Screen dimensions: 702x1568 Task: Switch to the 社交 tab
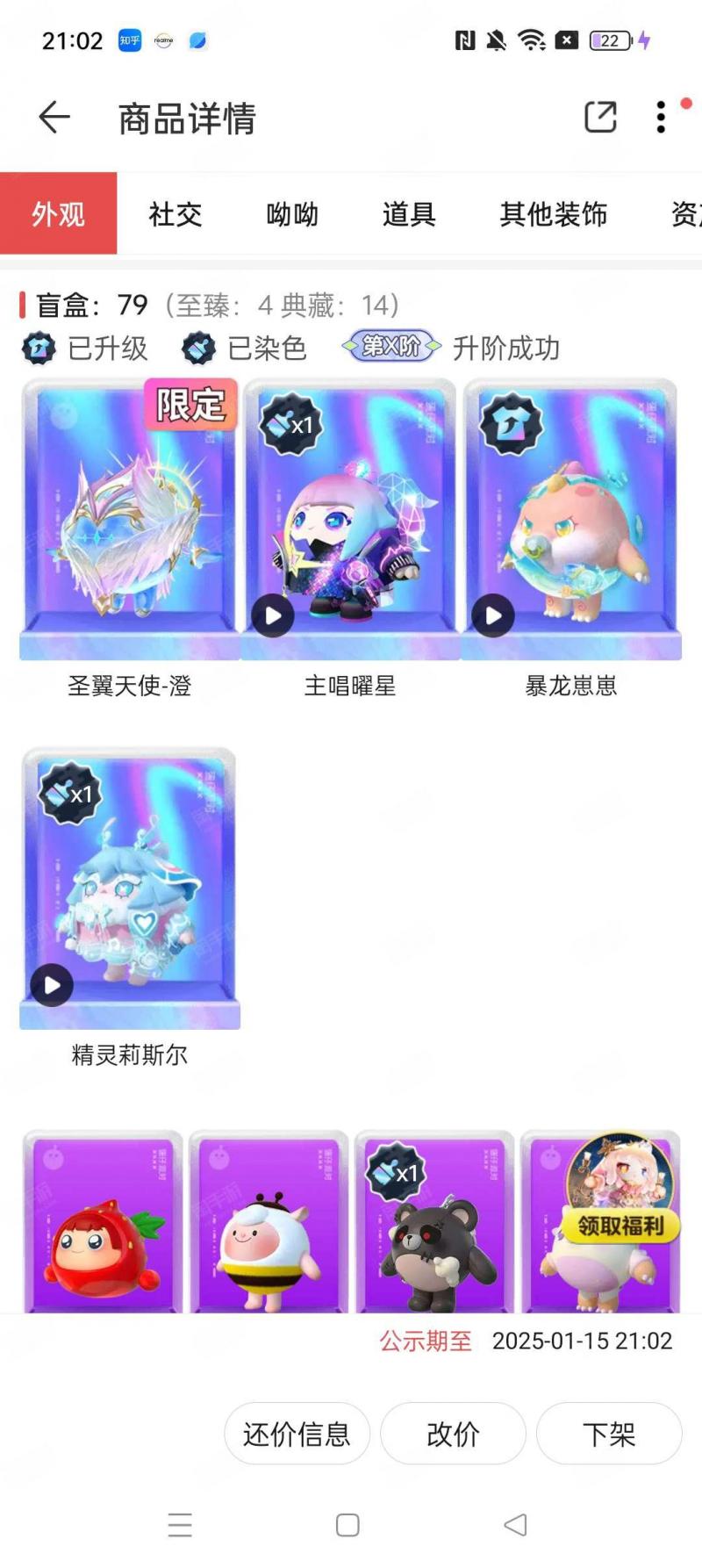pos(175,214)
